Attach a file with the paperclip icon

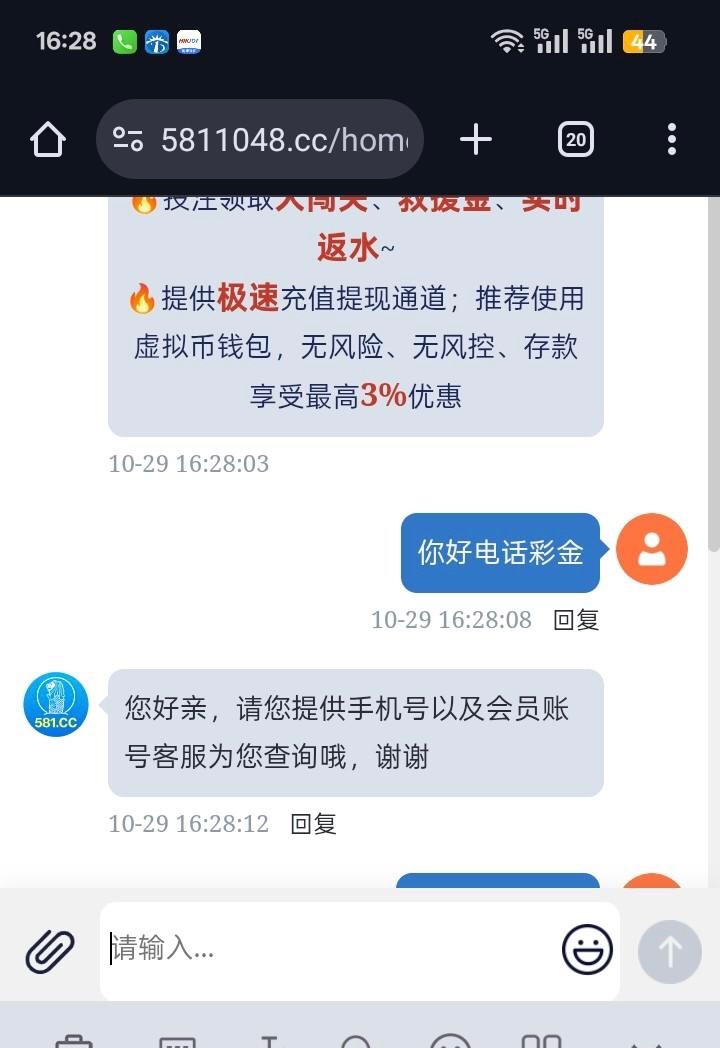tap(50, 951)
